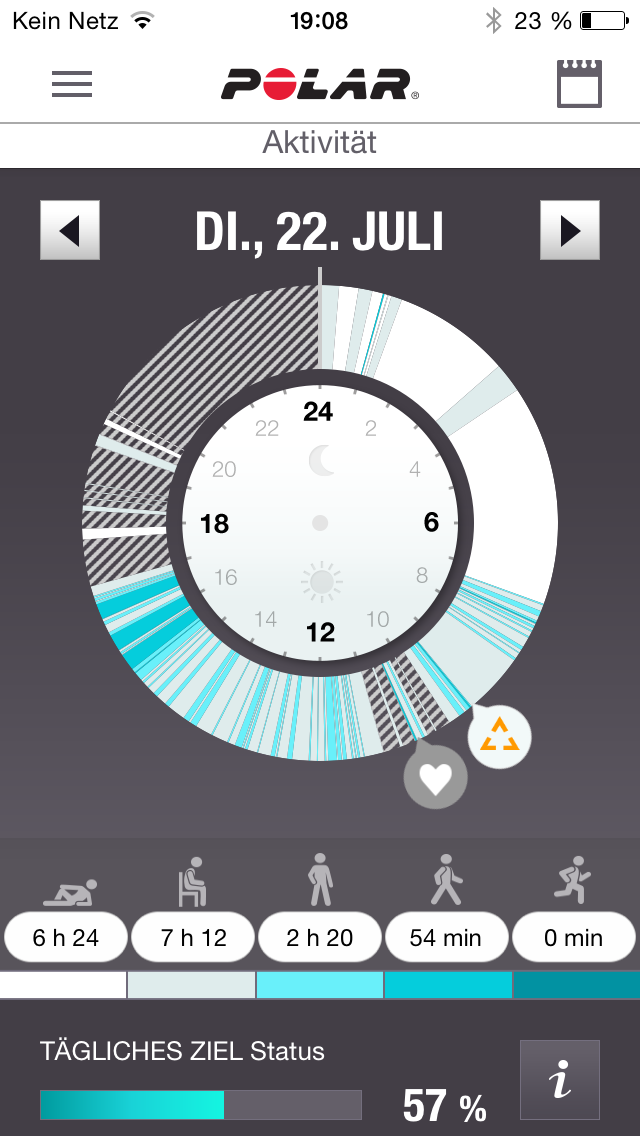Screen dimensions: 640x1136
Task: Select the 0 min running time pill
Action: click(x=574, y=938)
